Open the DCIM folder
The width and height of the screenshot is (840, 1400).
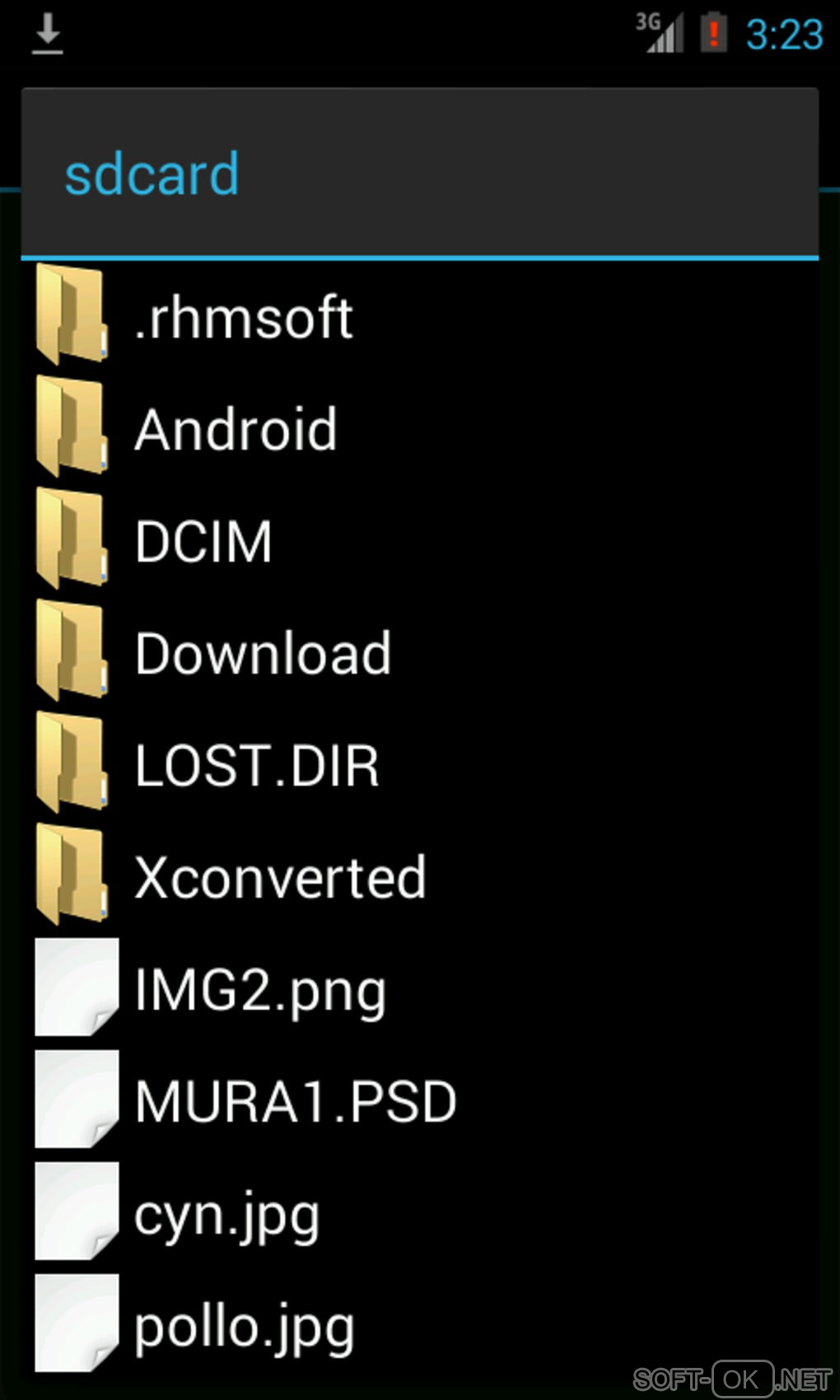[x=203, y=542]
